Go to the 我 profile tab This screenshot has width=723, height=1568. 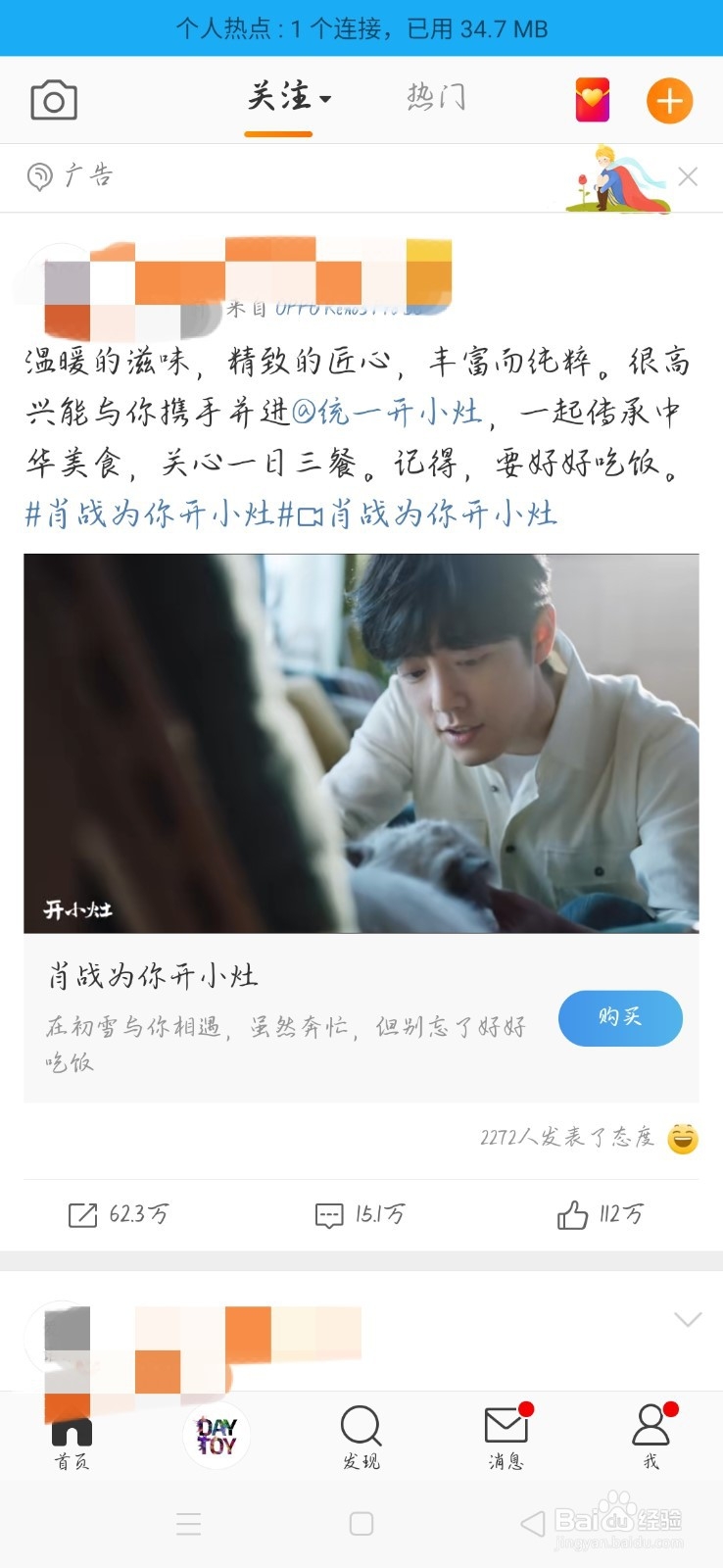point(651,1423)
